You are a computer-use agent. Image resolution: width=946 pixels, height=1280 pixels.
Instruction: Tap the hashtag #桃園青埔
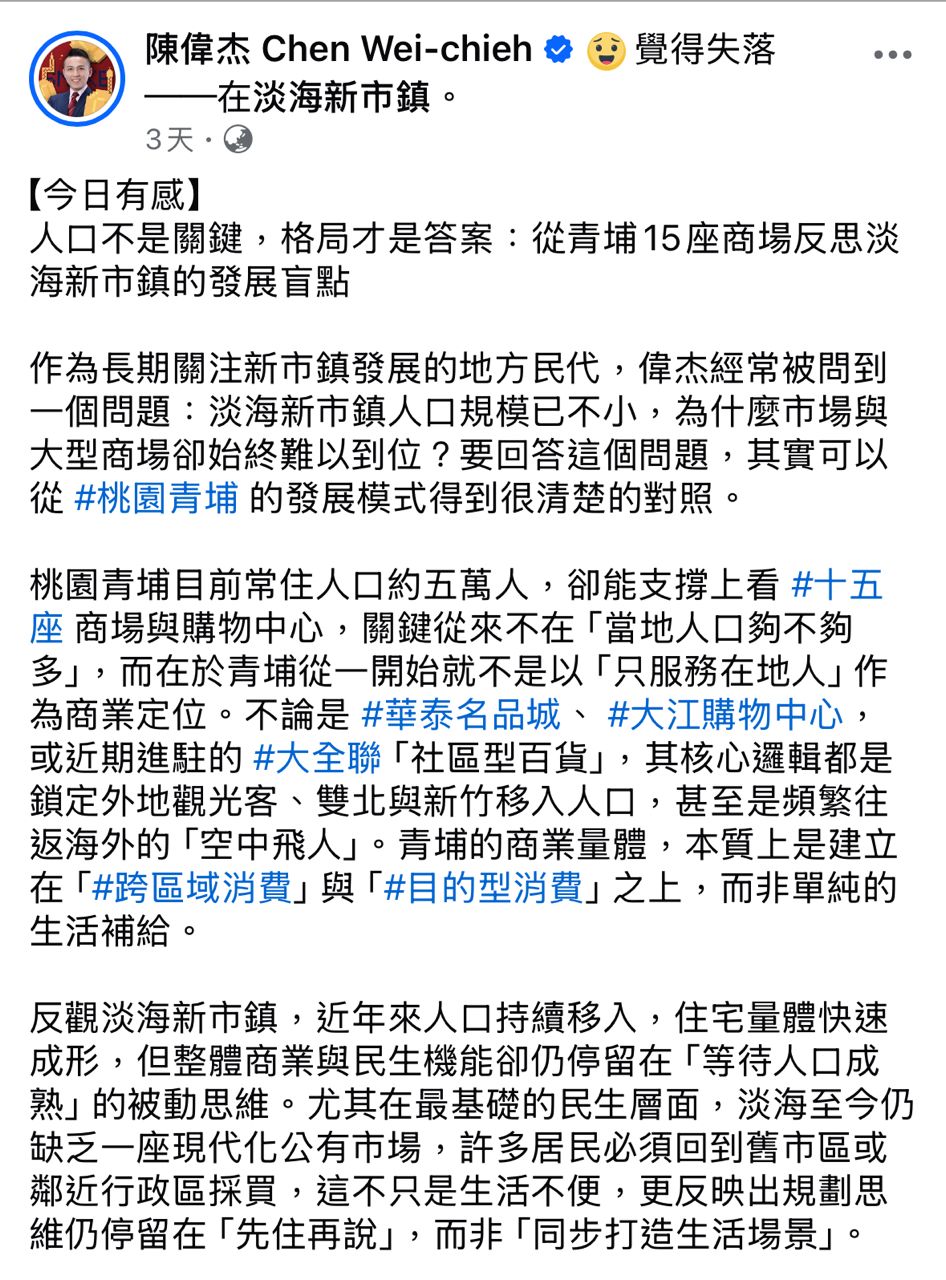pos(157,498)
